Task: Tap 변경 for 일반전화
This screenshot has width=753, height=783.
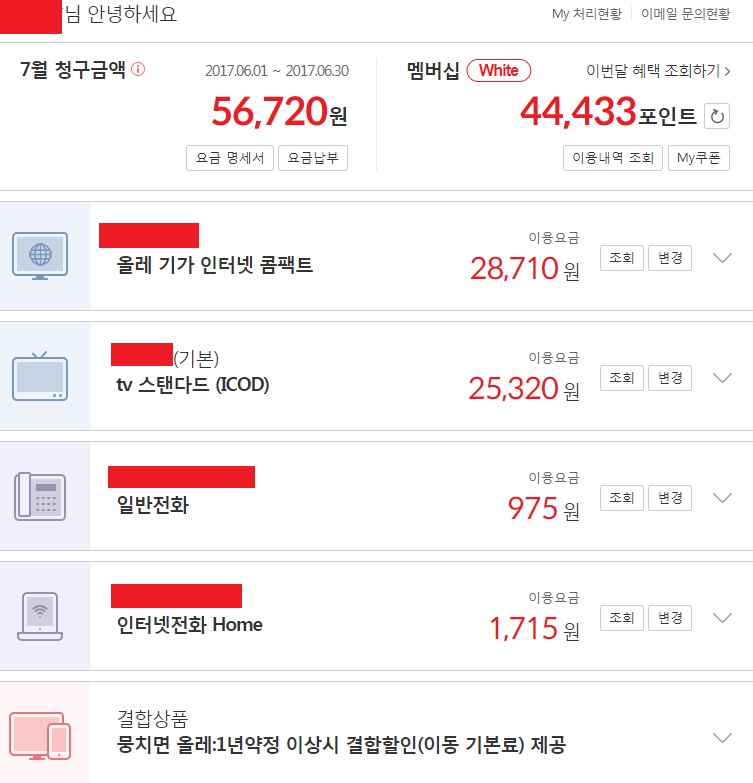Action: pyautogui.click(x=670, y=498)
